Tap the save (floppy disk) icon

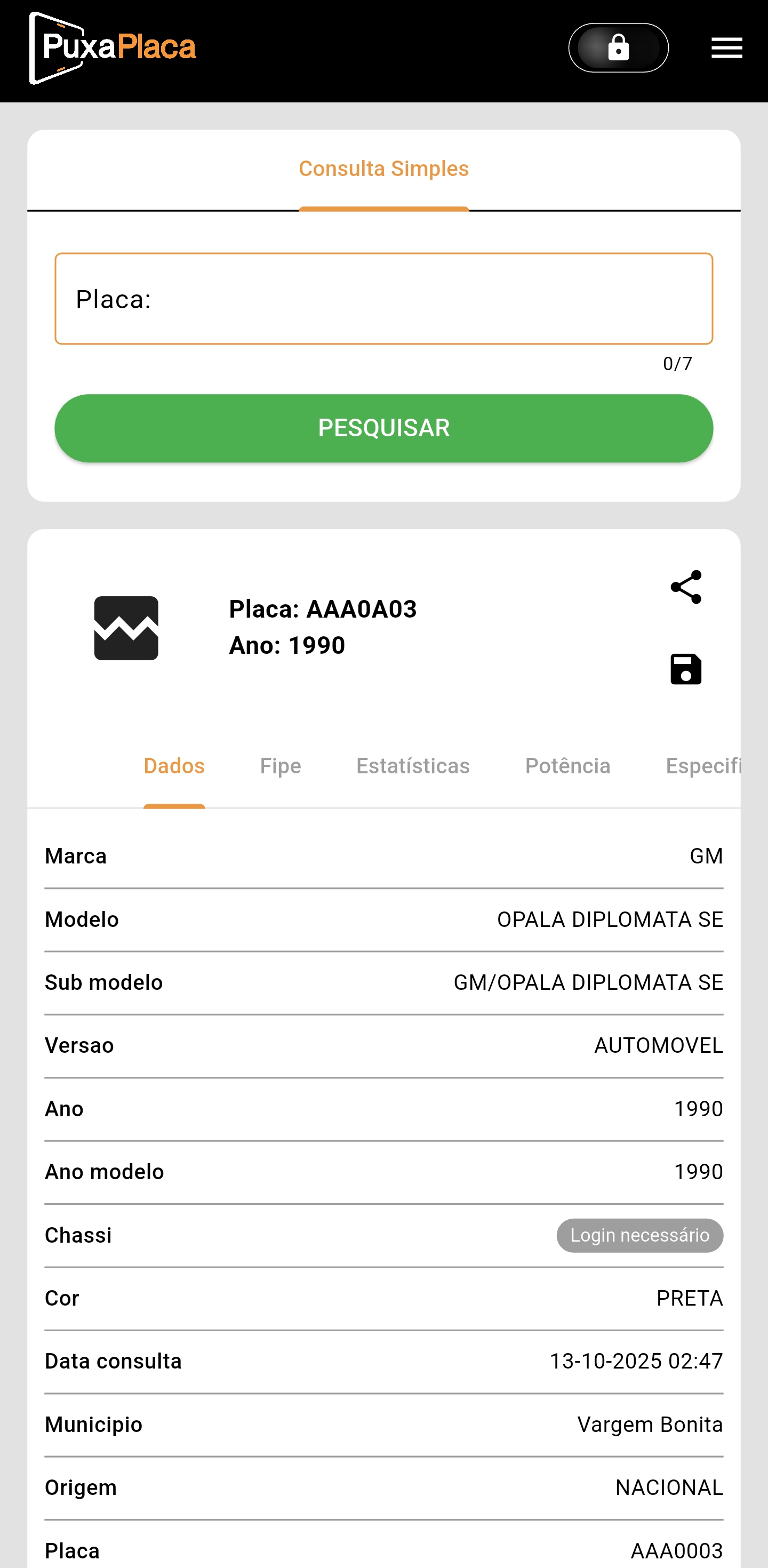click(685, 669)
